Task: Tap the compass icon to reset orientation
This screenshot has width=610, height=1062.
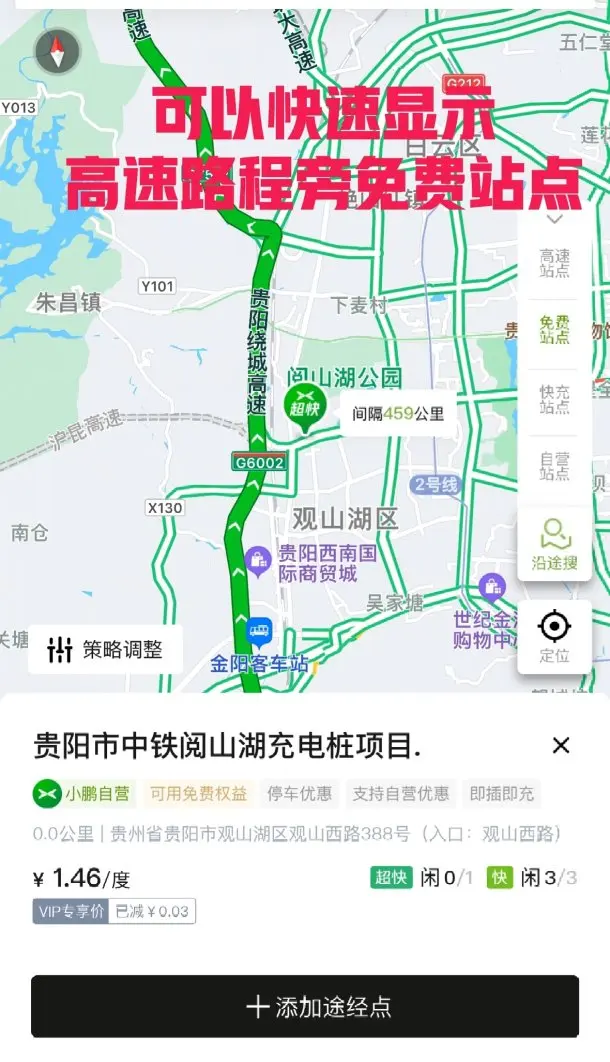Action: coord(57,50)
